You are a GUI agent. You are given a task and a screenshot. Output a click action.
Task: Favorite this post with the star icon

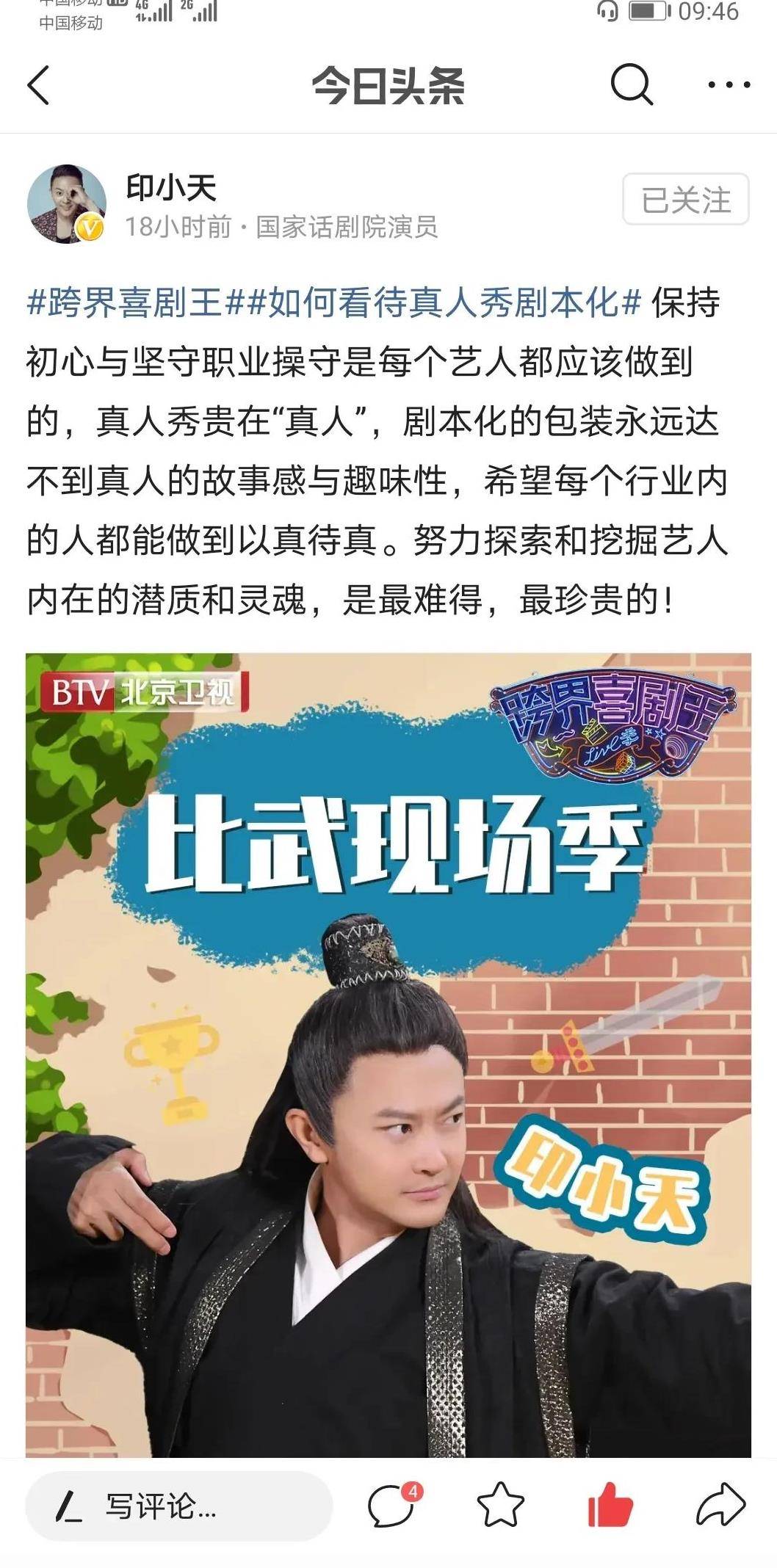(x=501, y=1506)
